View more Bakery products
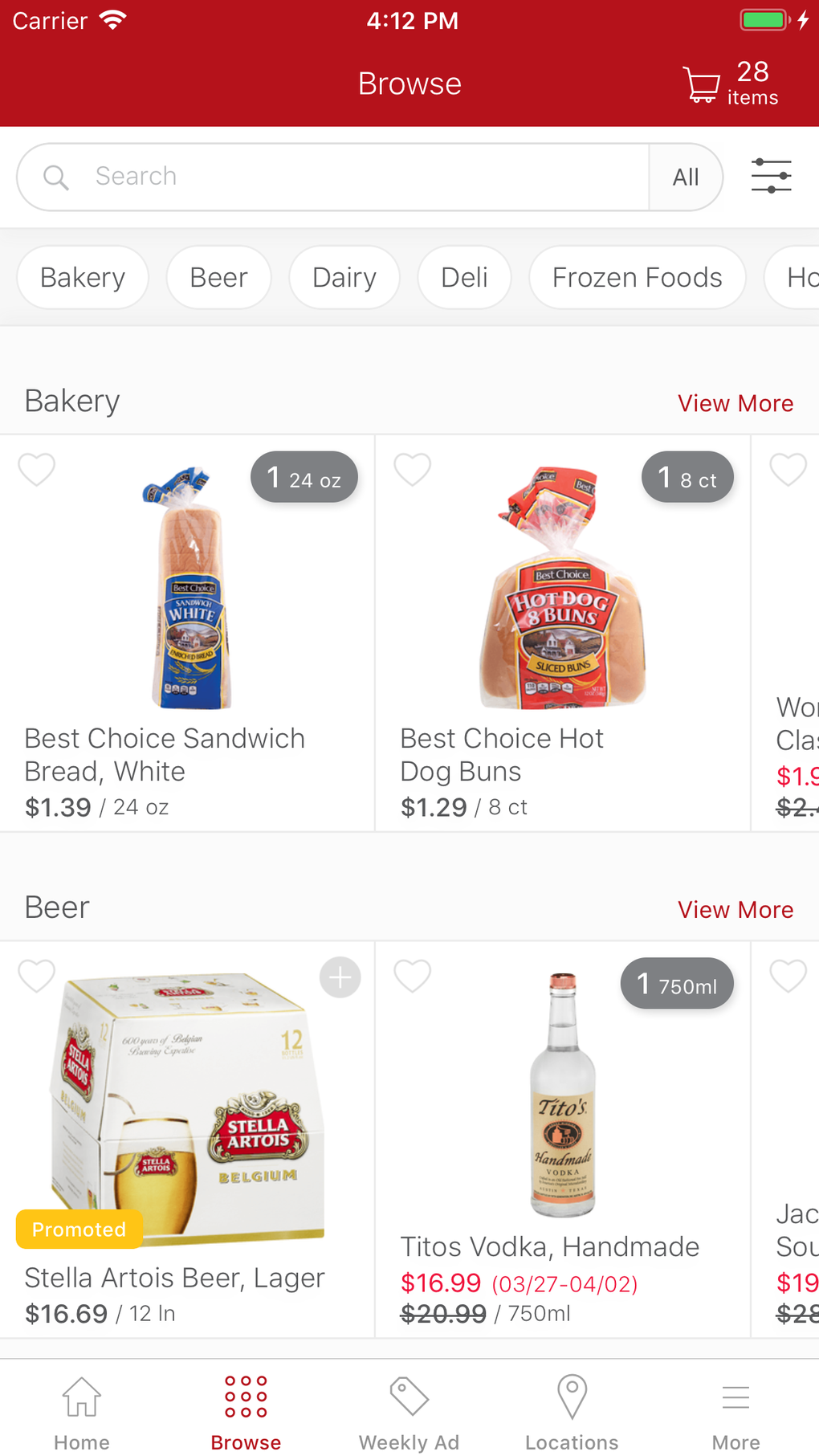819x1456 pixels. (735, 403)
